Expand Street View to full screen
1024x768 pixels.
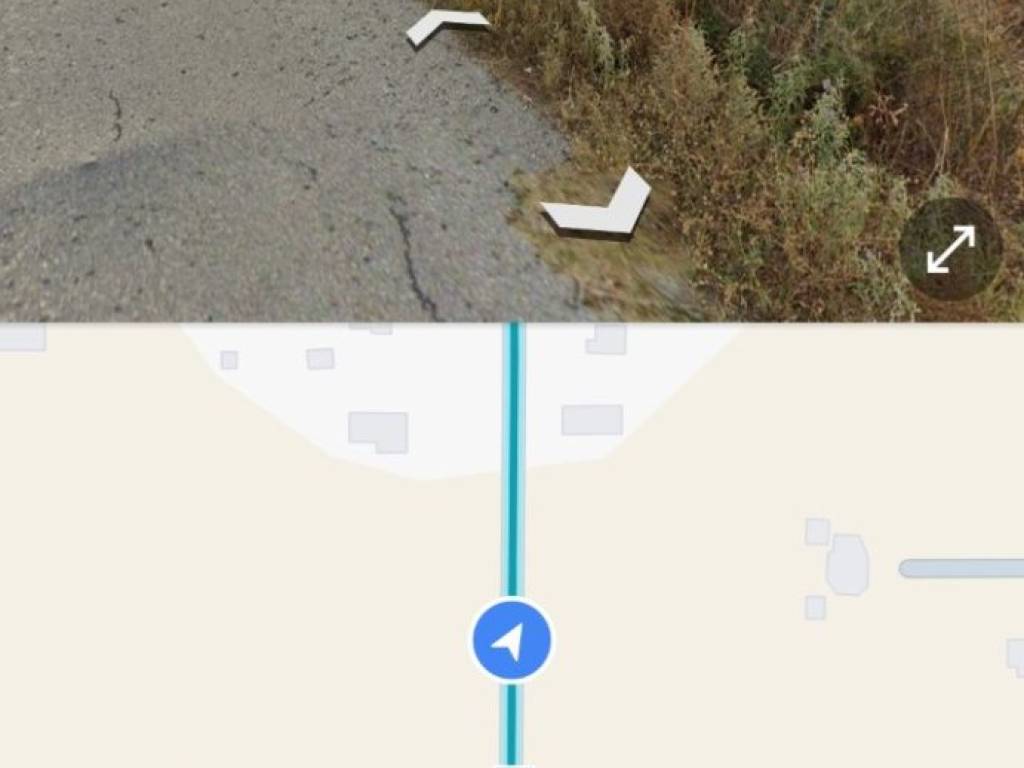click(950, 249)
